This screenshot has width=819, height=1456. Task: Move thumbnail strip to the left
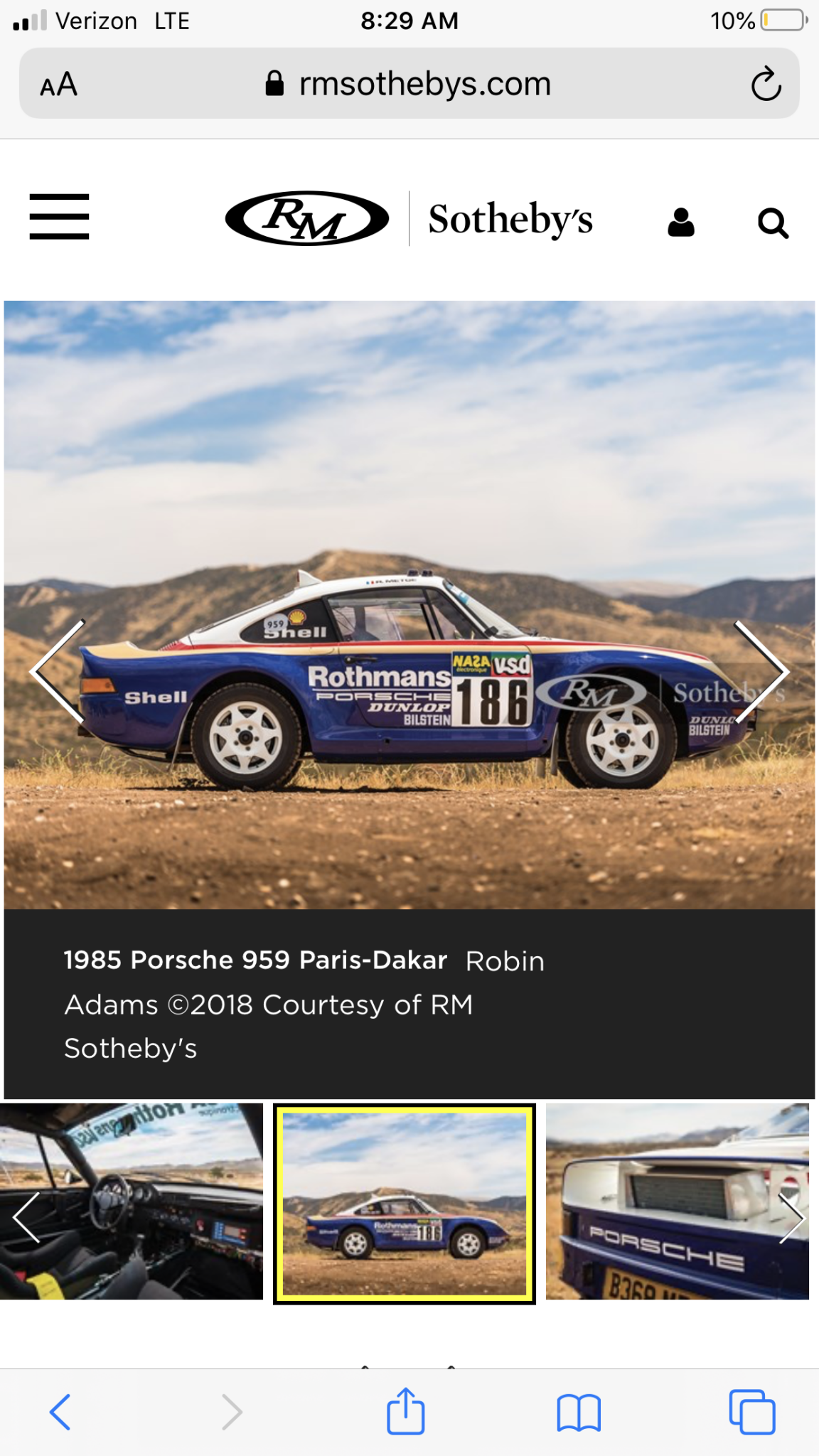pyautogui.click(x=26, y=1218)
